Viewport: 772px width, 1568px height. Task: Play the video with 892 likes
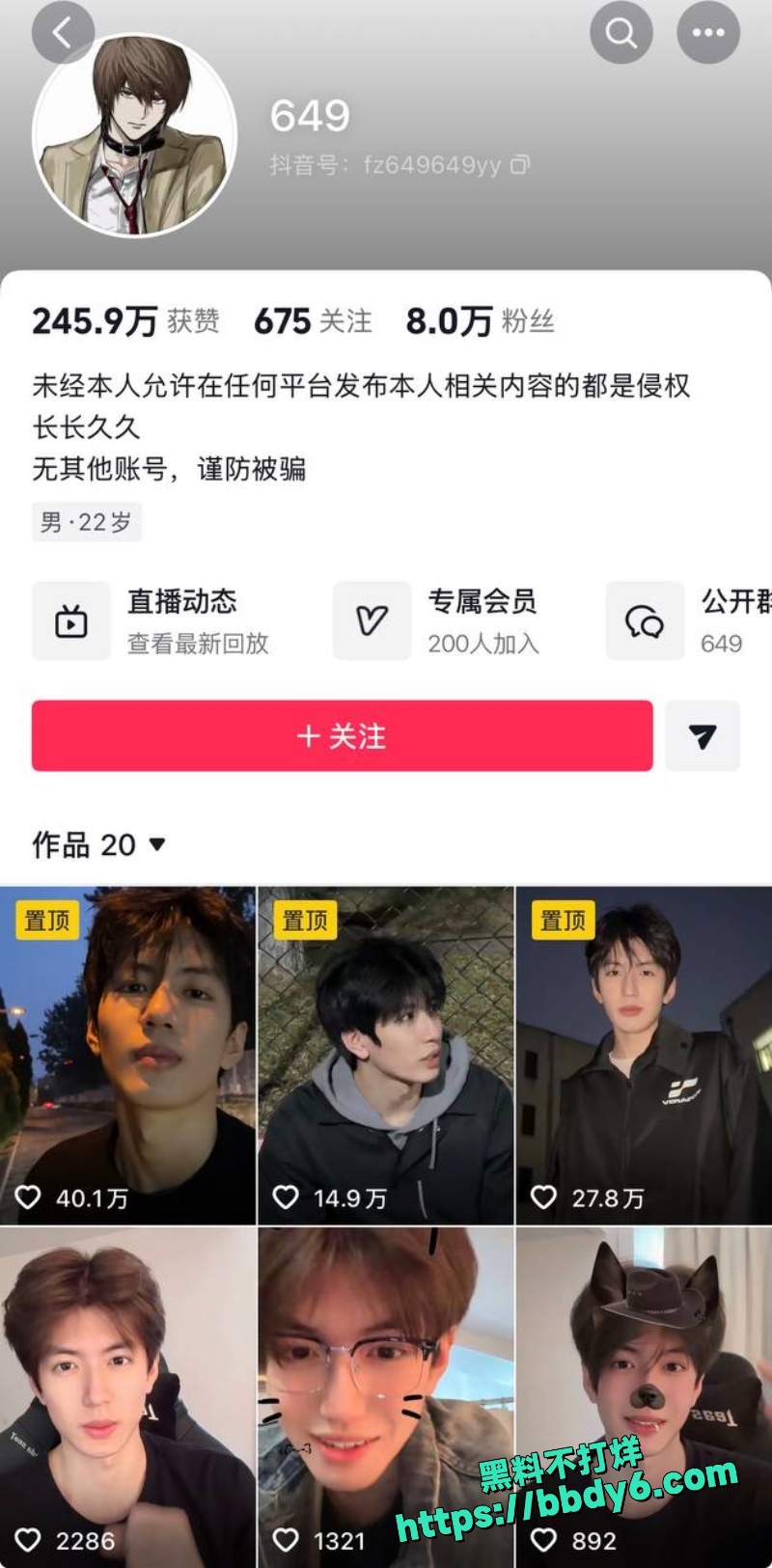(645, 1397)
